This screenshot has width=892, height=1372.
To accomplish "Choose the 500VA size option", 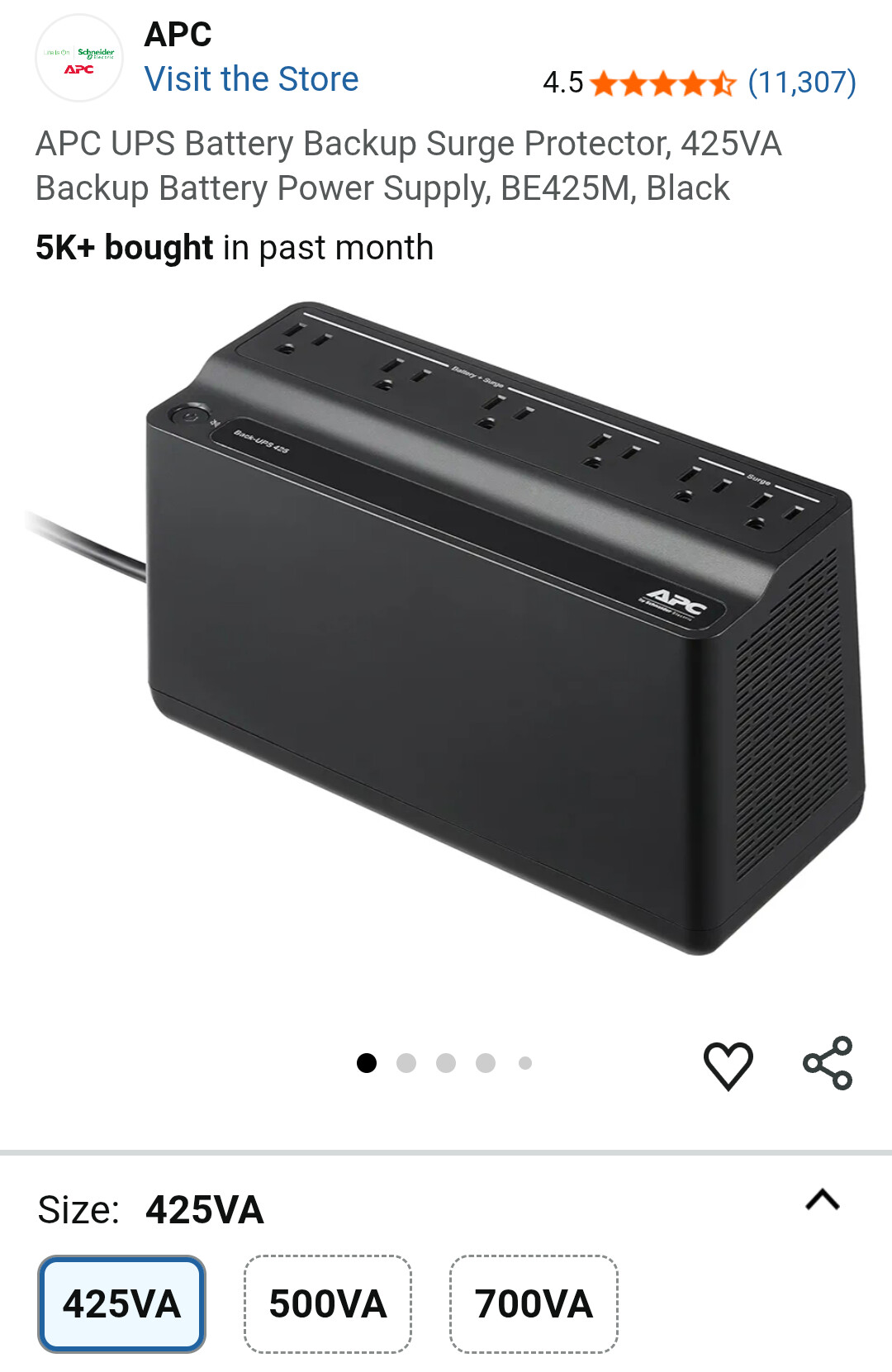I will pyautogui.click(x=328, y=1304).
